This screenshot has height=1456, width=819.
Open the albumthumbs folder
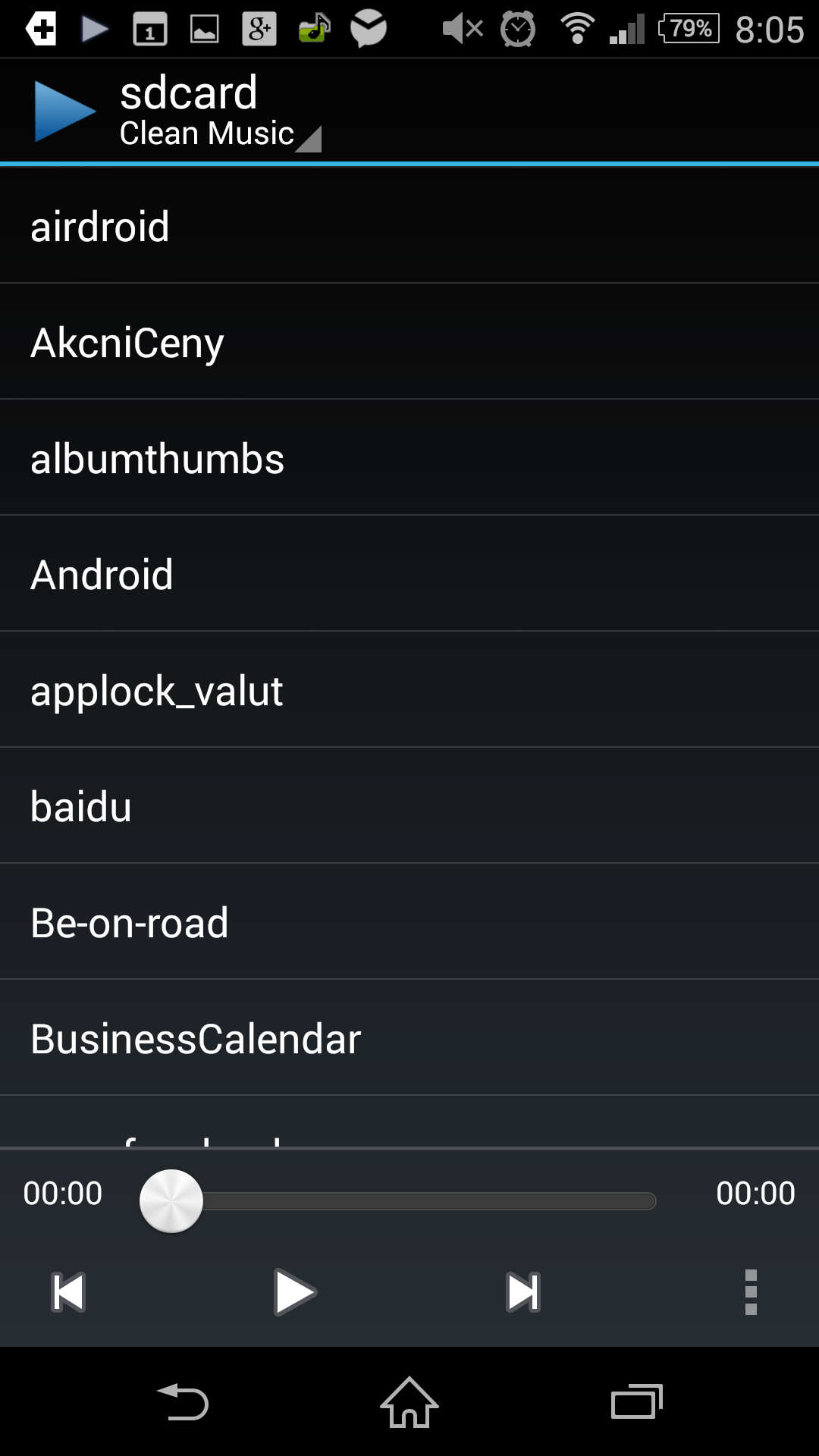pos(409,457)
